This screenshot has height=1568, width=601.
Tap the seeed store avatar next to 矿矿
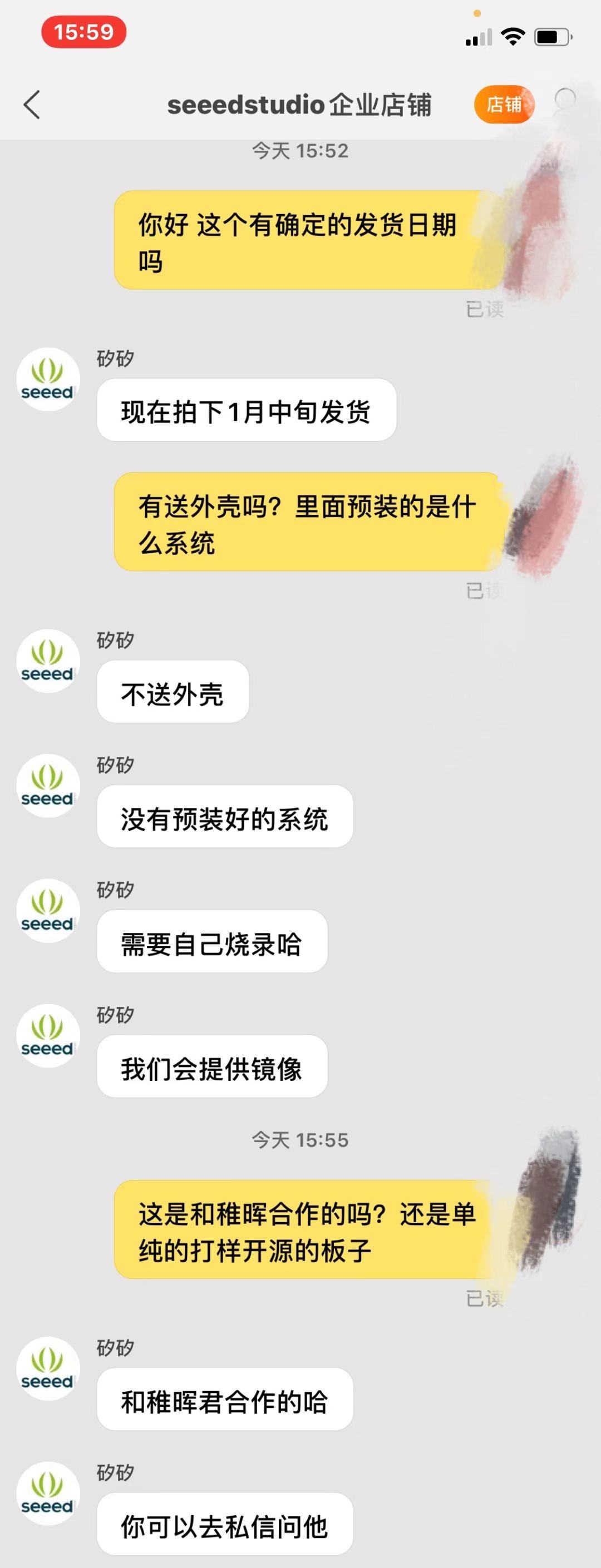point(48,379)
